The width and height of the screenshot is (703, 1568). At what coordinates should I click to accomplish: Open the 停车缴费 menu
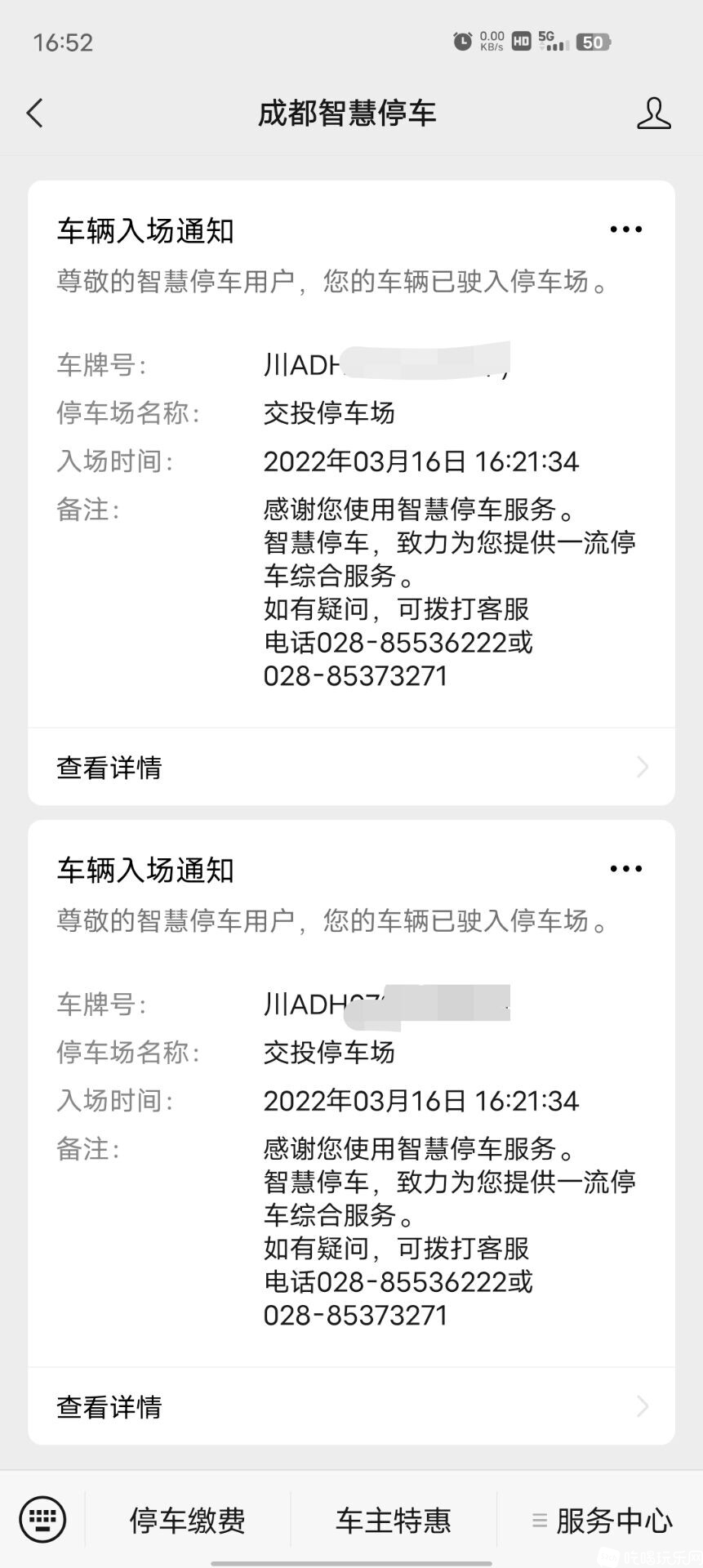point(188,1520)
